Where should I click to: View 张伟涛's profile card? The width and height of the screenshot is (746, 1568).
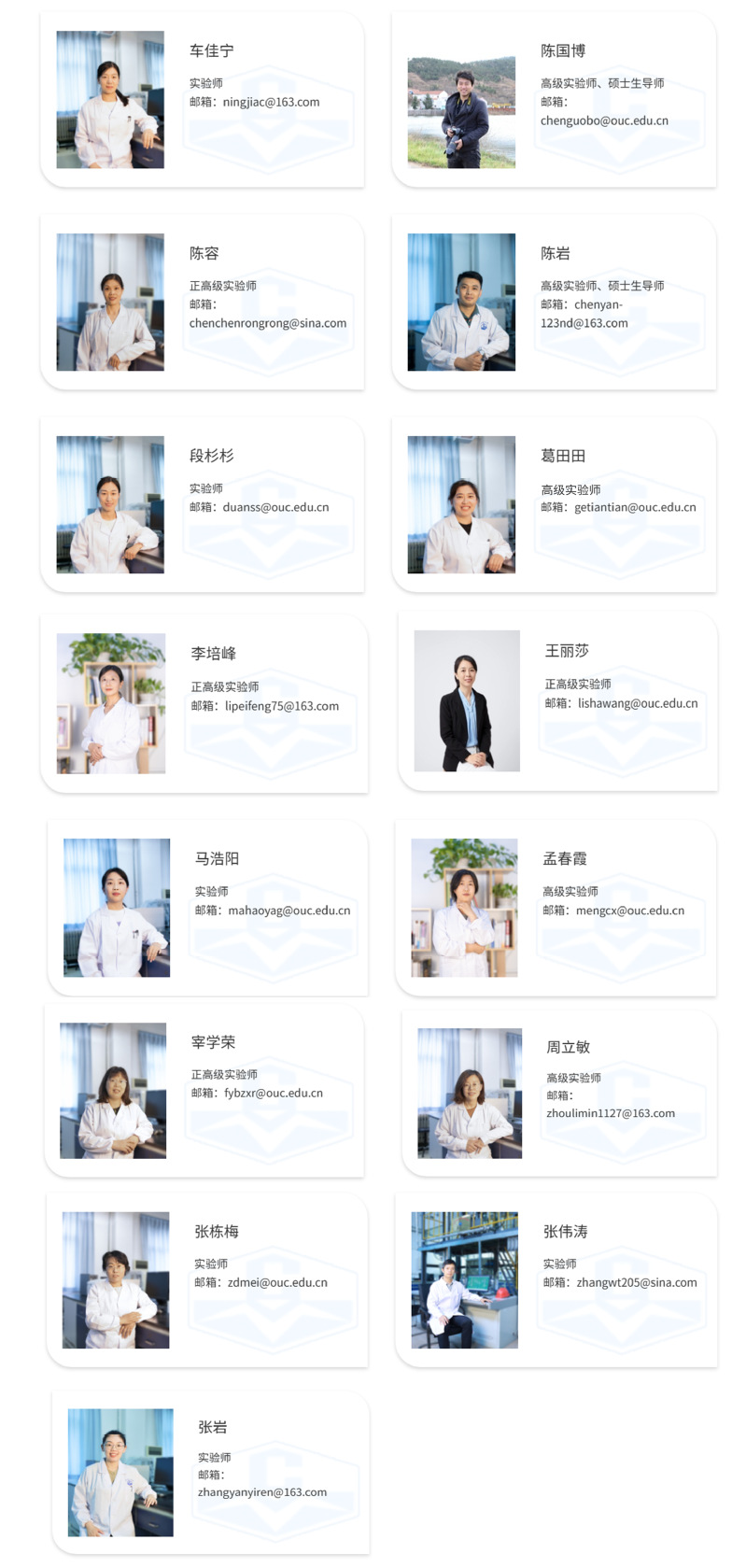point(556,1279)
